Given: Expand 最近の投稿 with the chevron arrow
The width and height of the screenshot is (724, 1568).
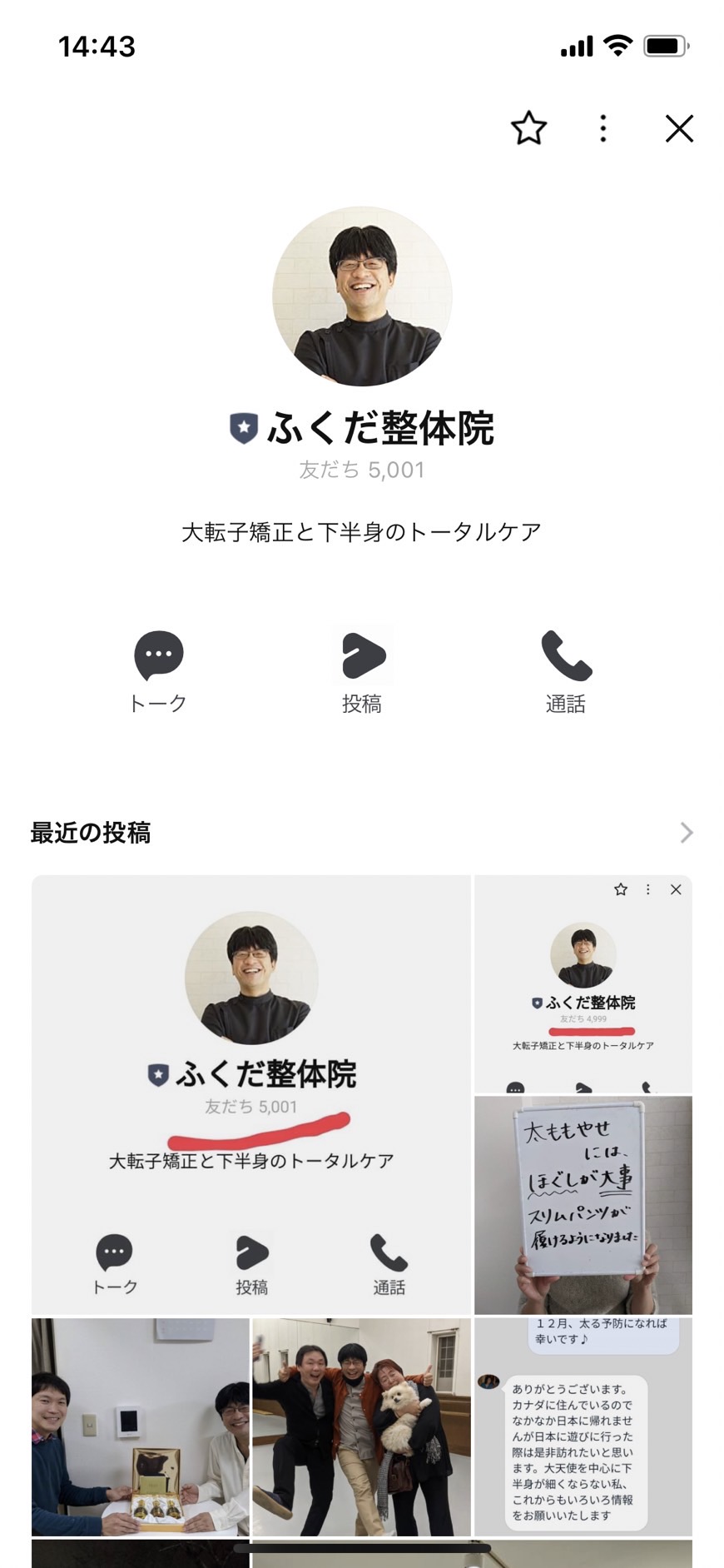Looking at the screenshot, I should (686, 833).
